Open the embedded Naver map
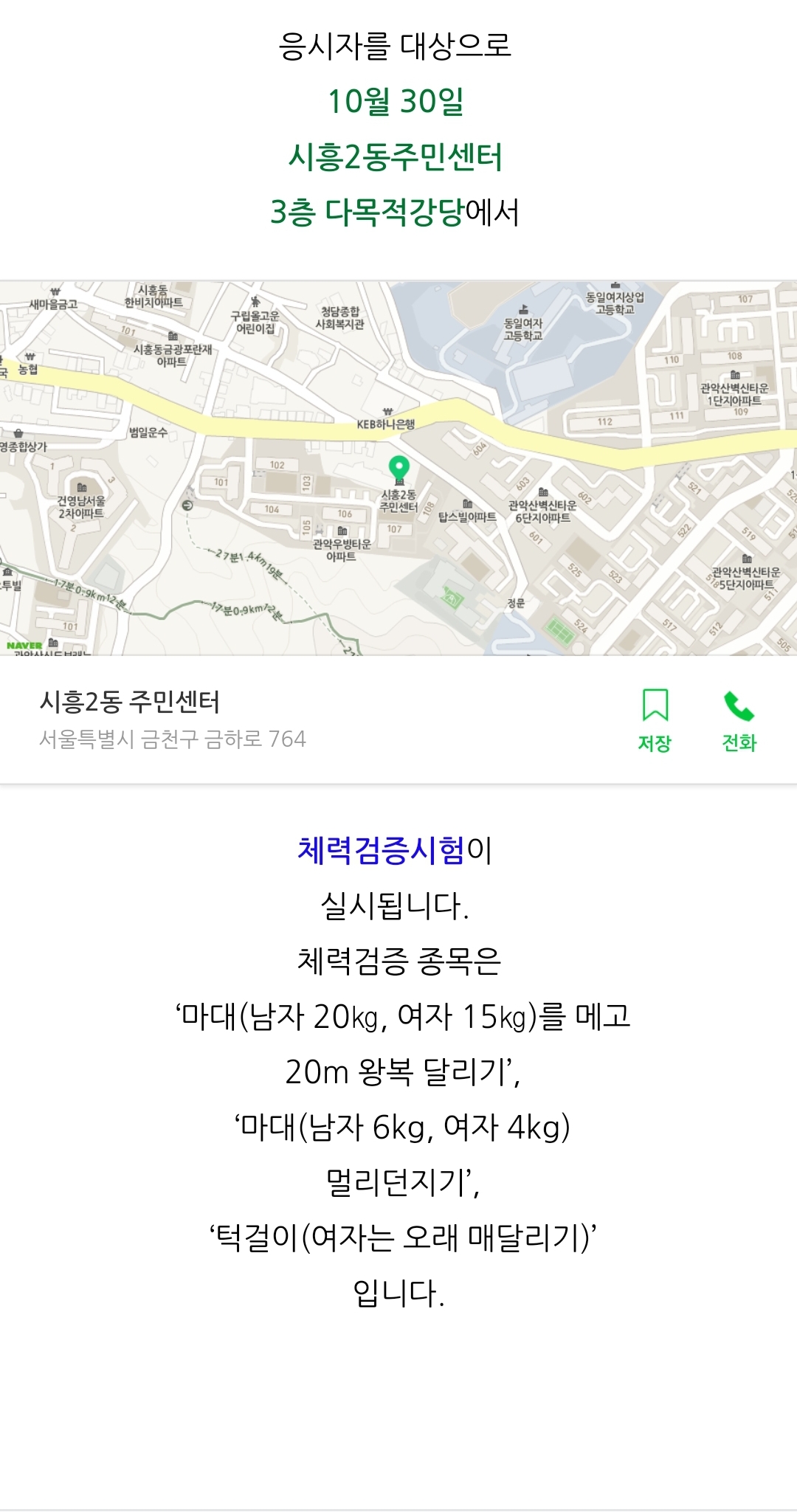Viewport: 797px width, 1512px height. 398,468
